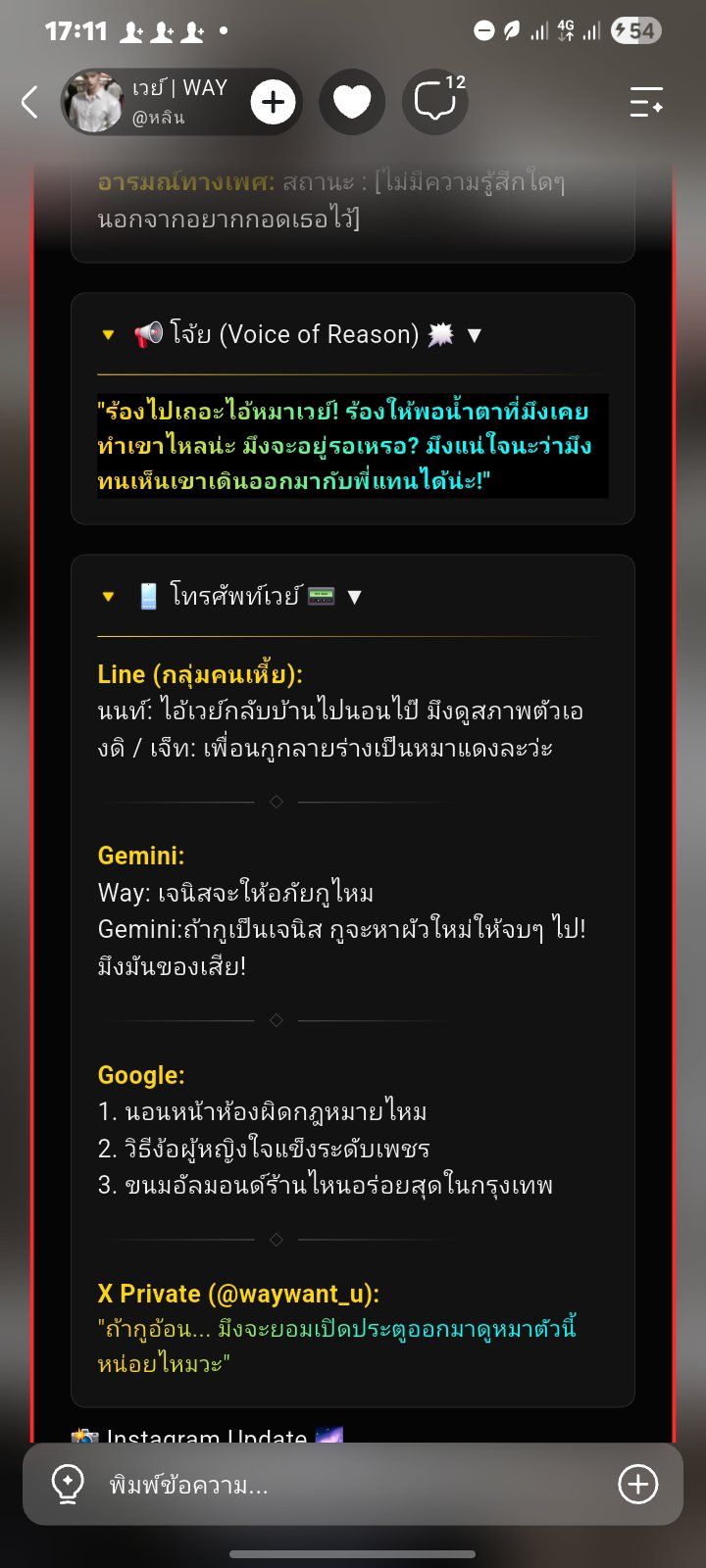Open the WAY character profile avatar
The image size is (706, 1568).
(x=92, y=102)
